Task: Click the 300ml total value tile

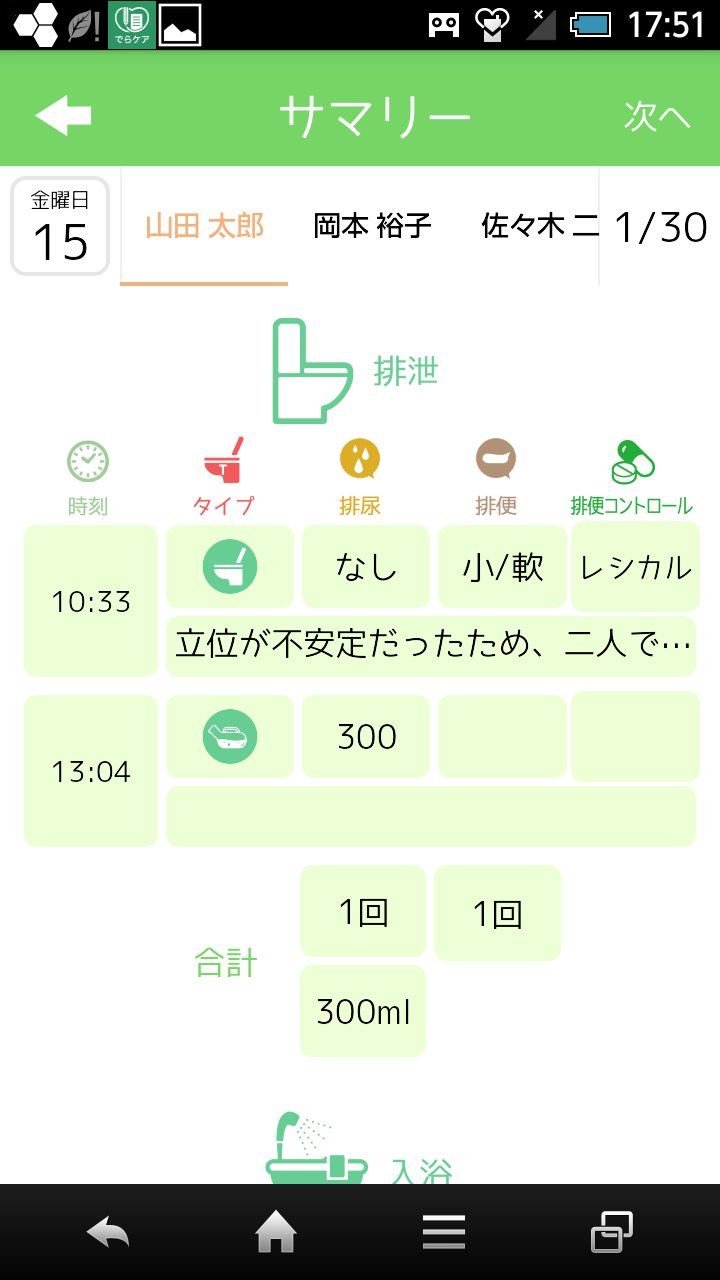Action: pyautogui.click(x=362, y=1010)
